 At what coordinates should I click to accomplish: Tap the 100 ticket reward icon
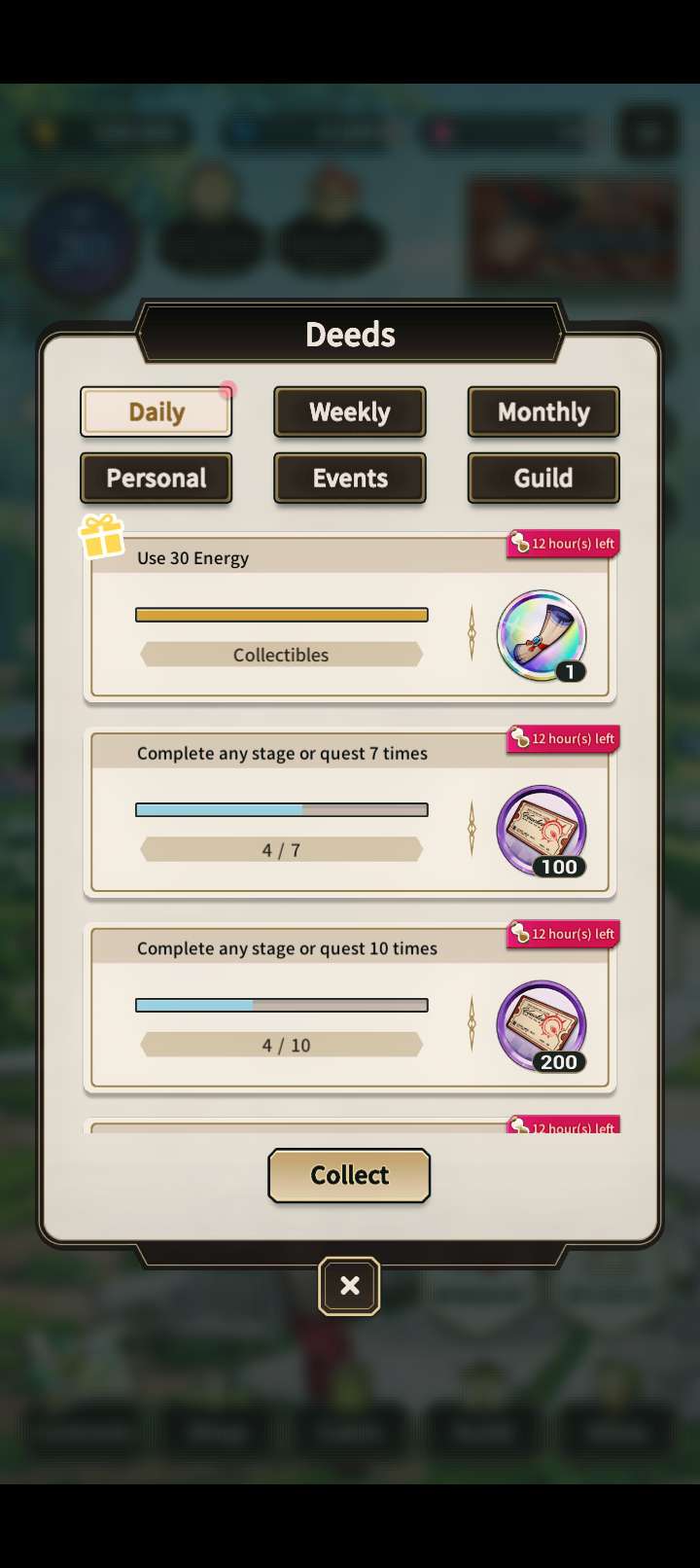tap(542, 831)
